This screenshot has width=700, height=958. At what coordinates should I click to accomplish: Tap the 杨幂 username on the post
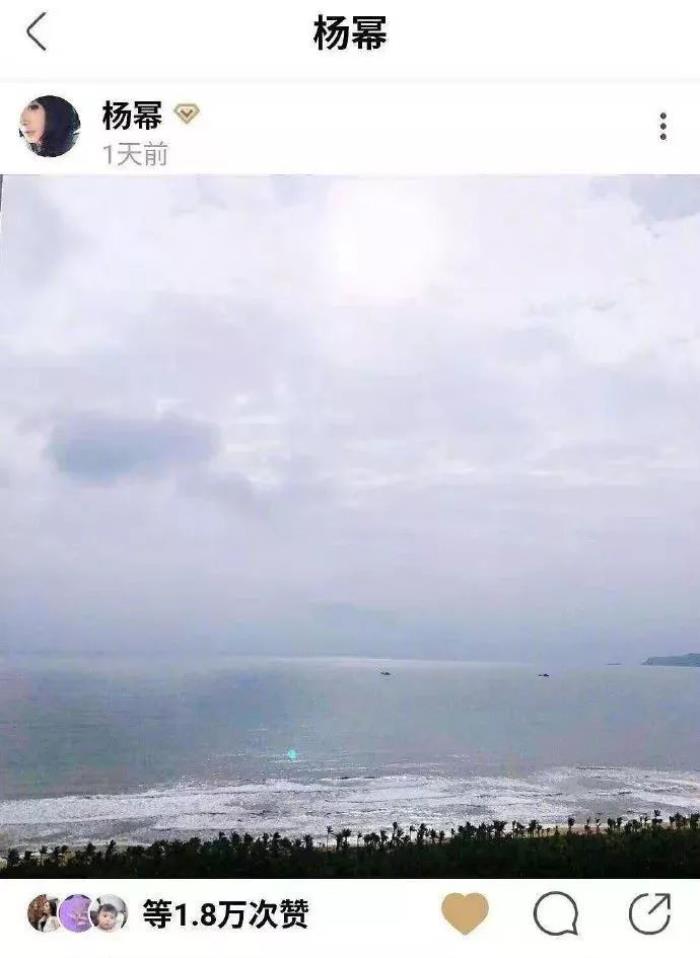click(132, 115)
